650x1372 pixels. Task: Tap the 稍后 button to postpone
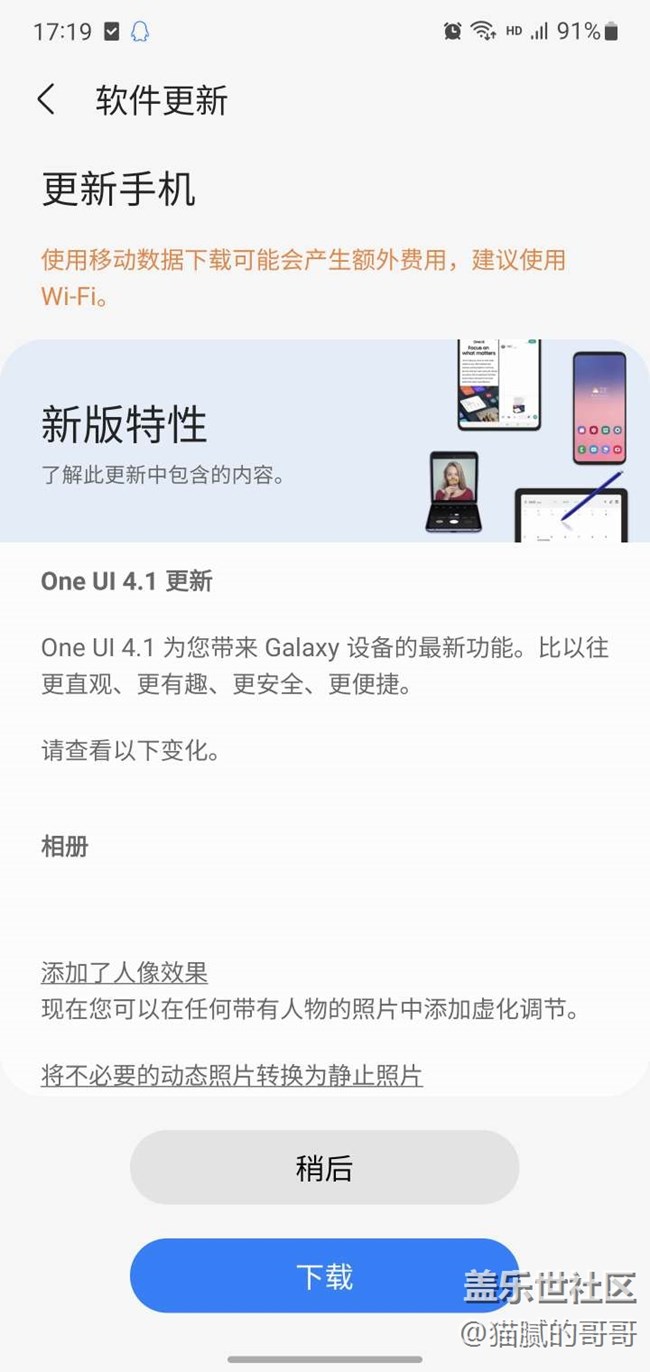[324, 1167]
